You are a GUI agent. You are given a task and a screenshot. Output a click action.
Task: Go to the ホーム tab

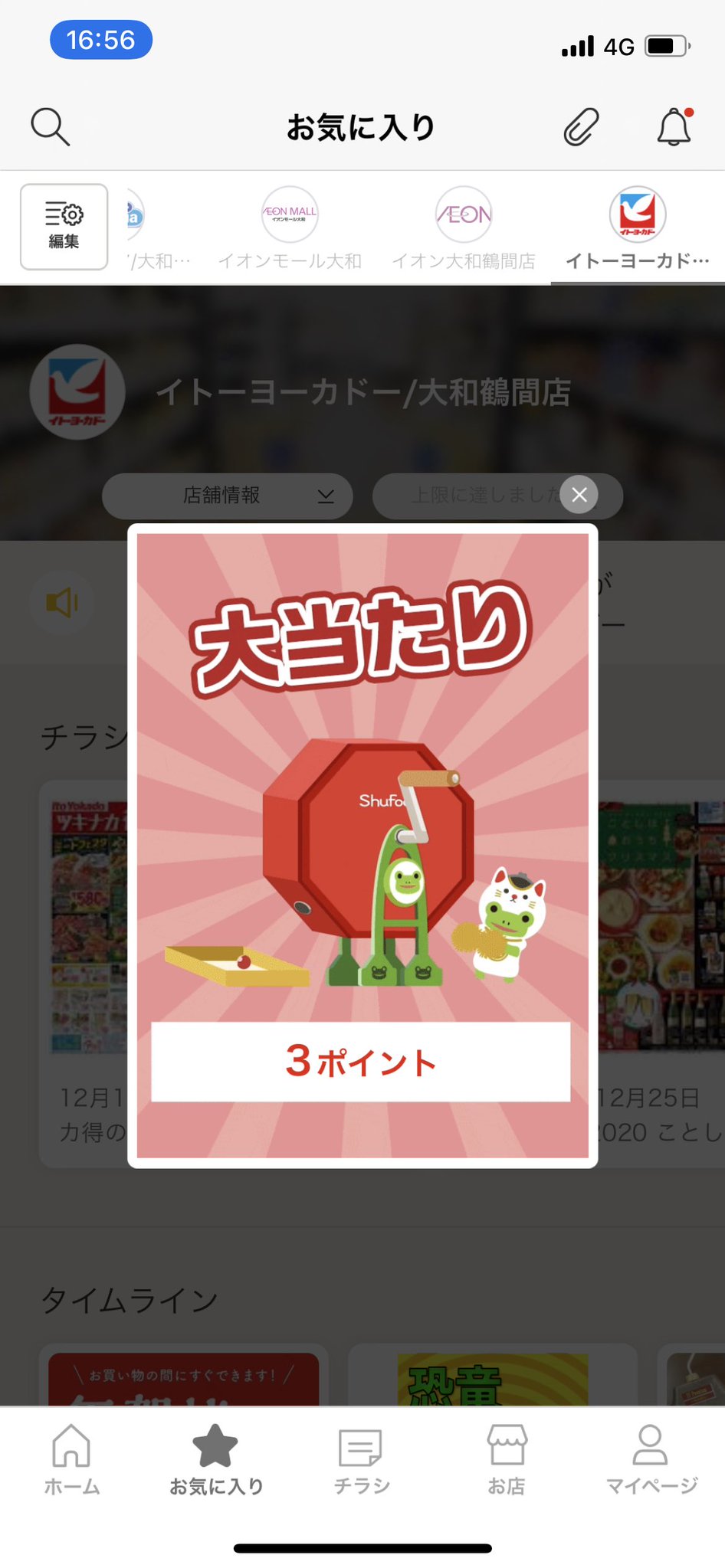click(71, 1460)
